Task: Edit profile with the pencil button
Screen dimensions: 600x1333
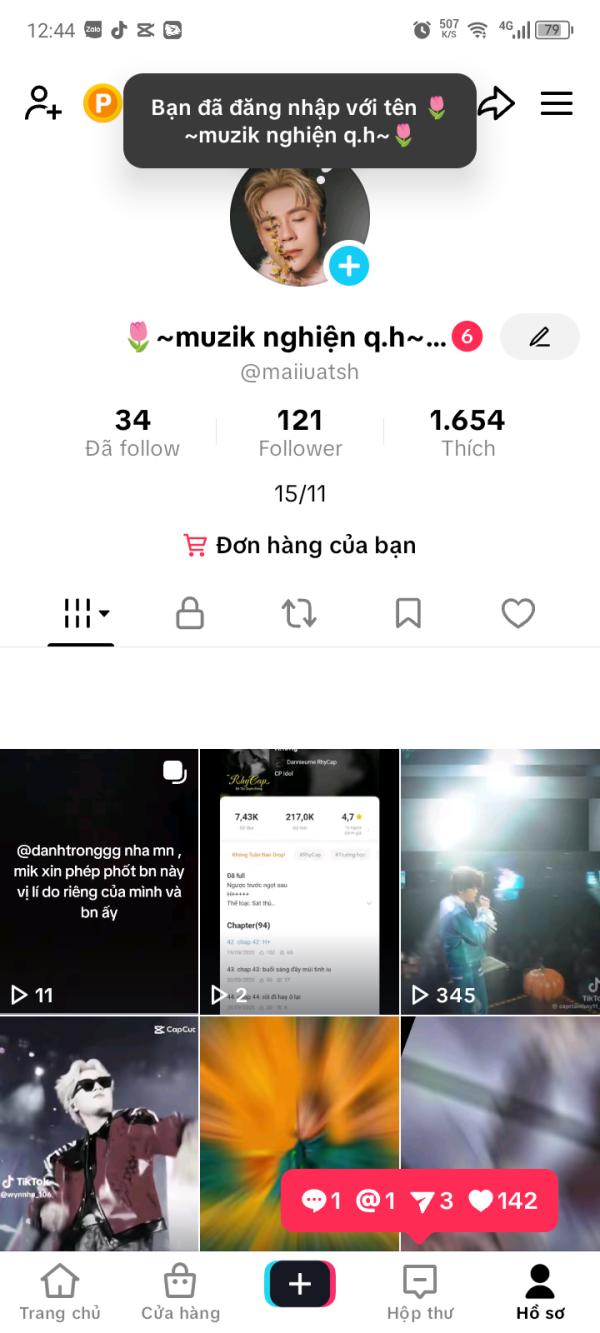Action: 539,337
